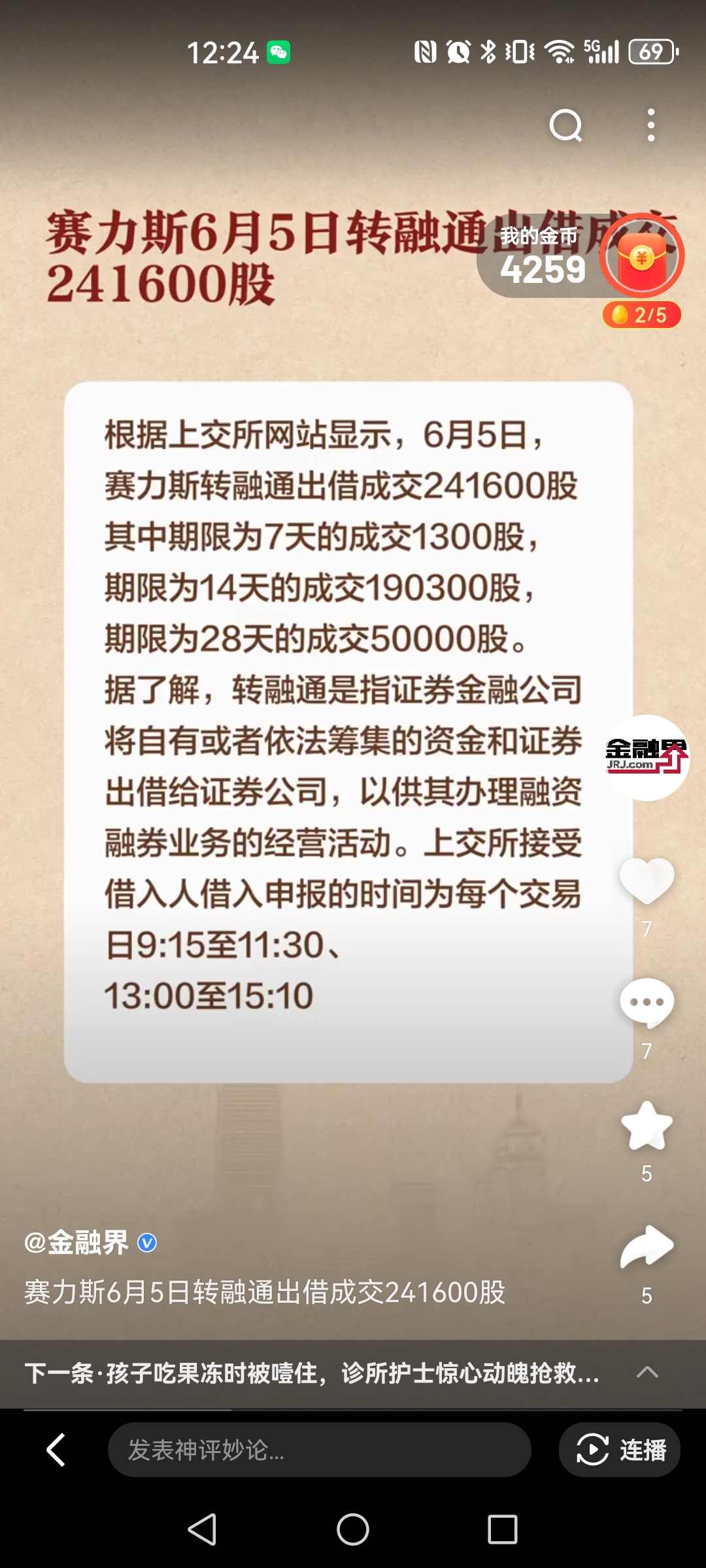The height and width of the screenshot is (1568, 706).
Task: Open the three-dot more options menu
Action: (x=649, y=125)
